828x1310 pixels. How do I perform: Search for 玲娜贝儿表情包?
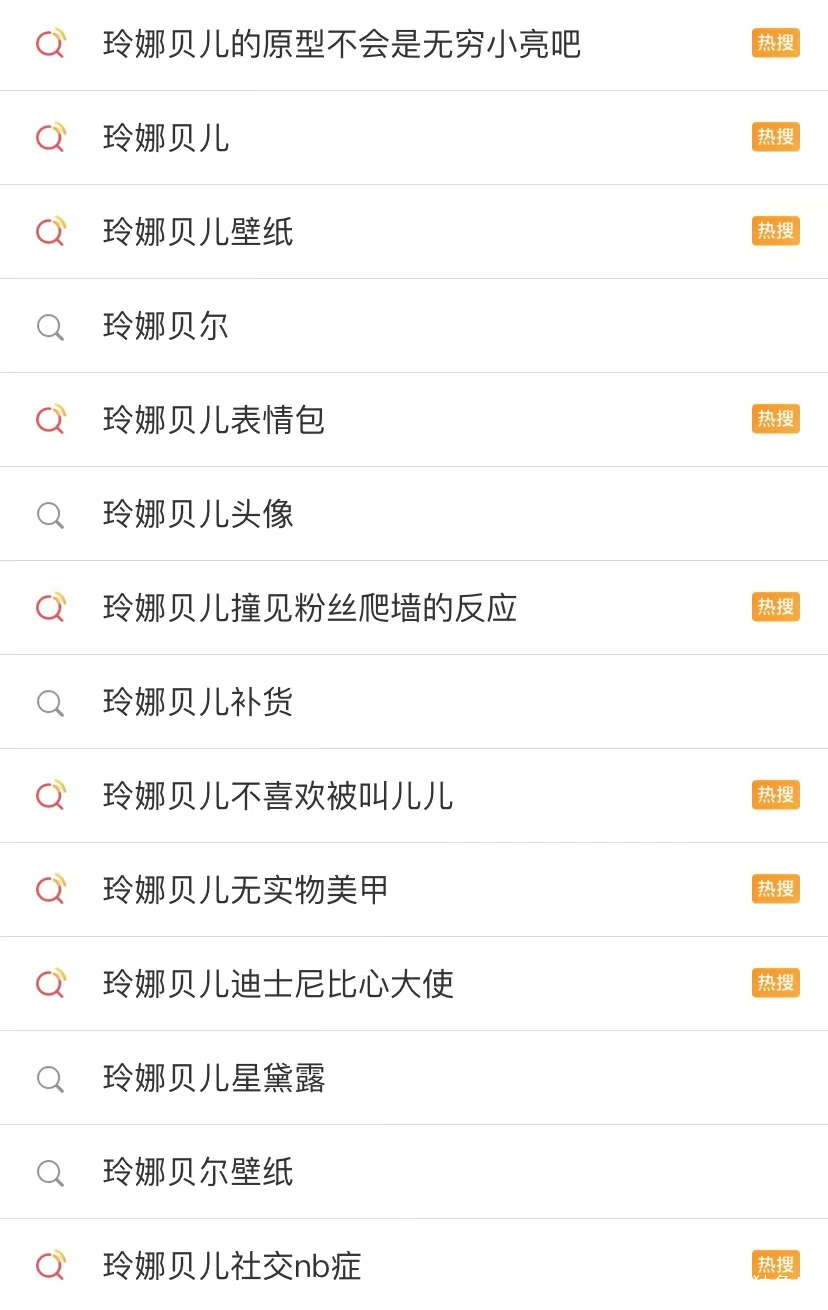point(214,420)
